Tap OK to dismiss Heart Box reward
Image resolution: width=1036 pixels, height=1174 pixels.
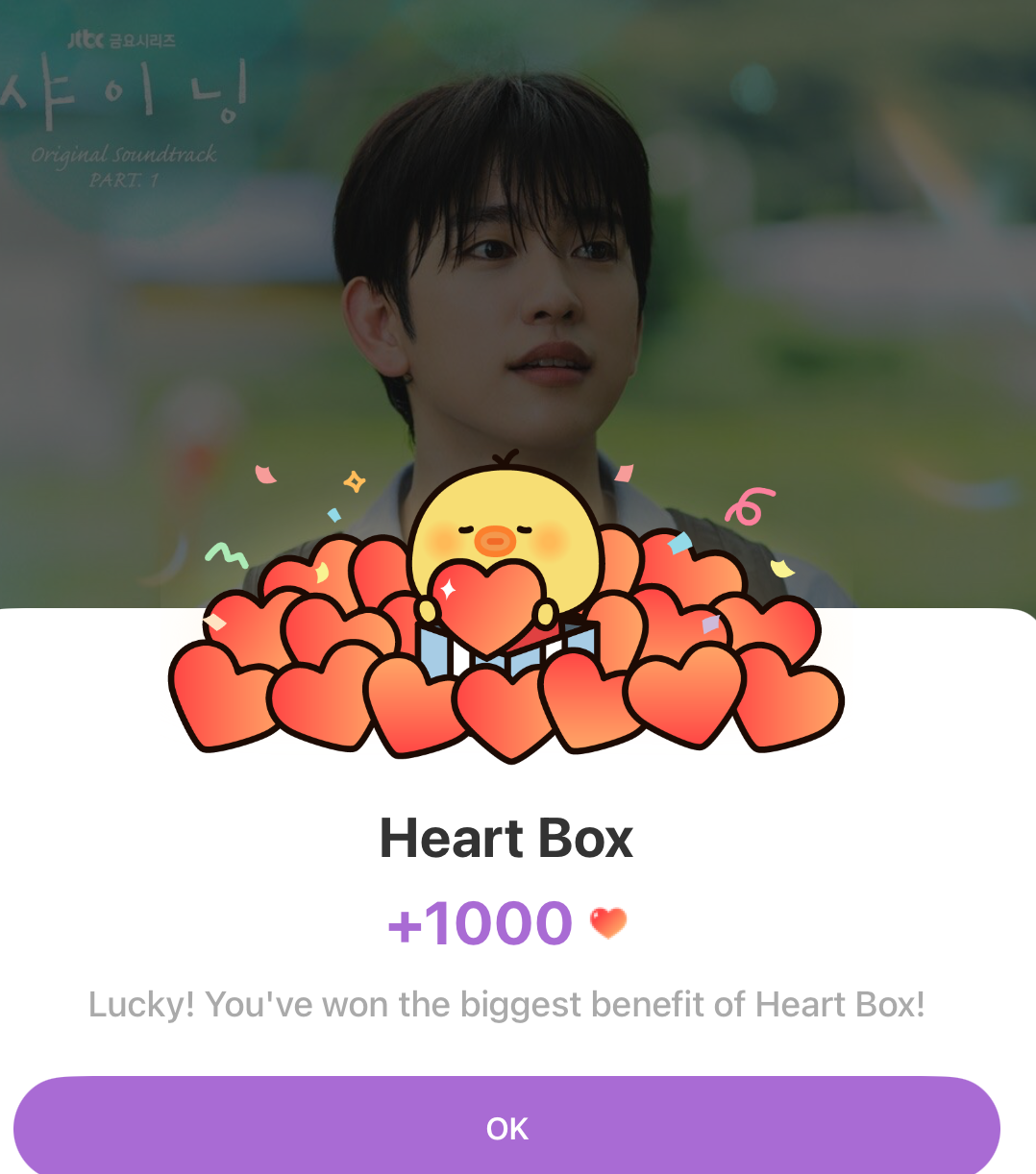[x=506, y=1127]
